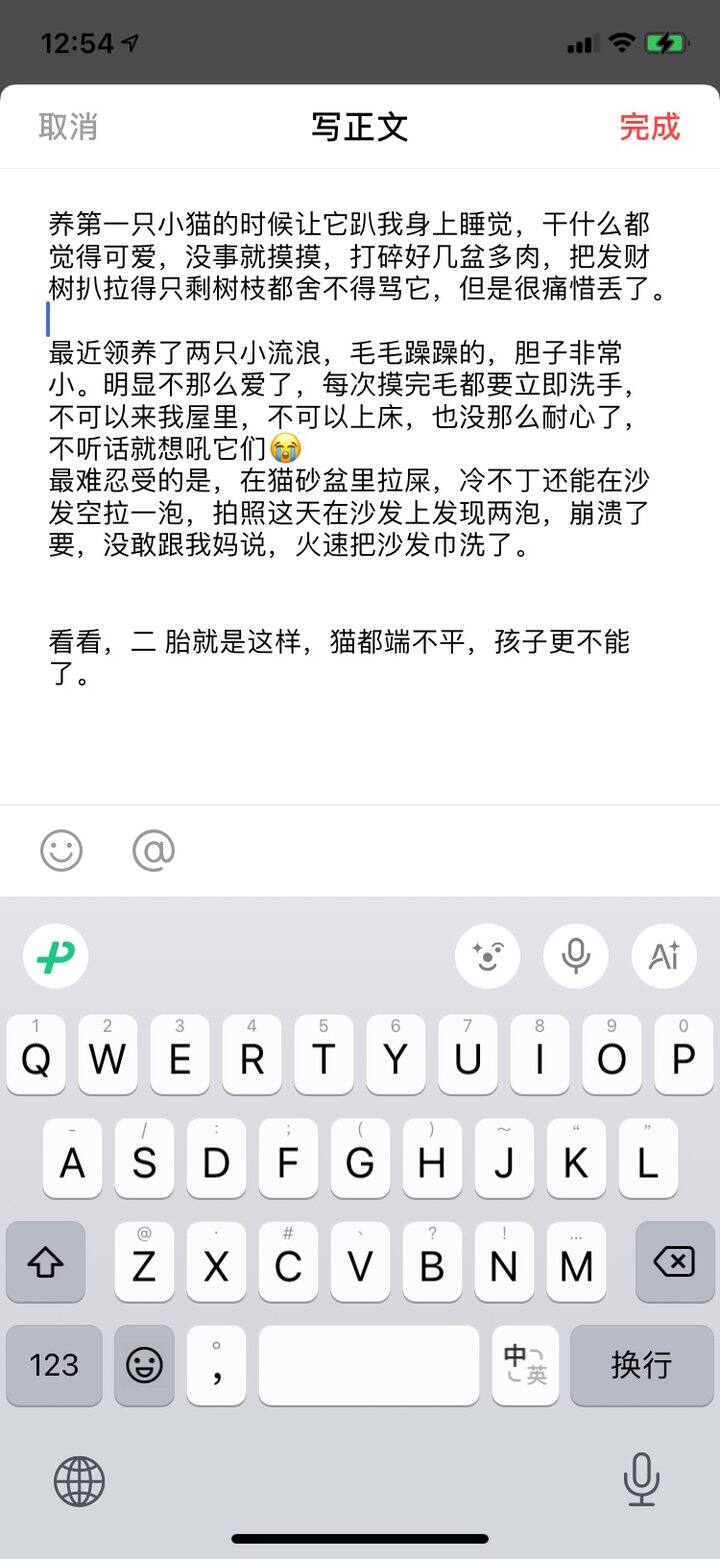Screen dimensions: 720x1559
Task: Tap 取消 to cancel editing
Action: [68, 127]
